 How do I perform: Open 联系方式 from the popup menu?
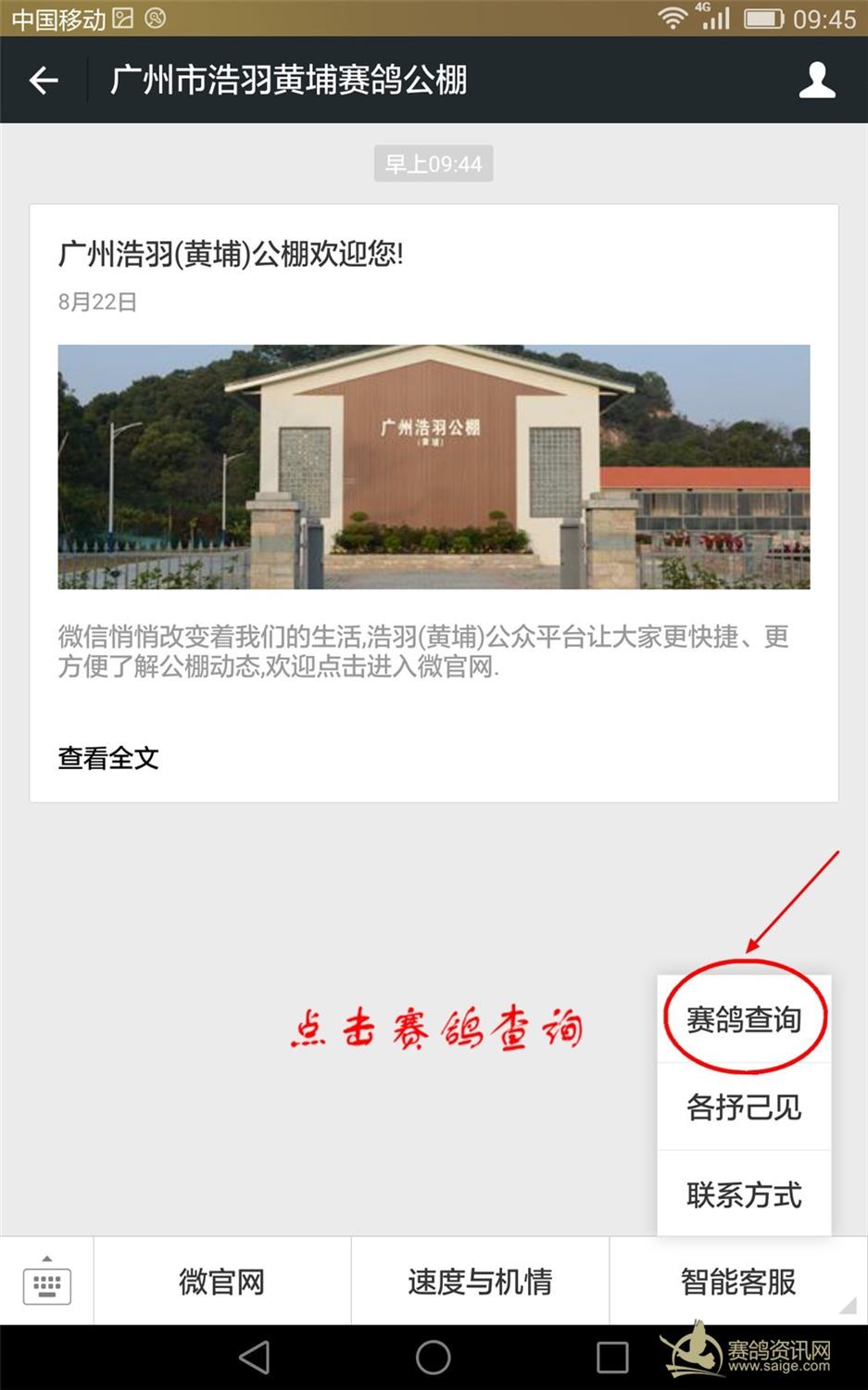pos(744,1194)
